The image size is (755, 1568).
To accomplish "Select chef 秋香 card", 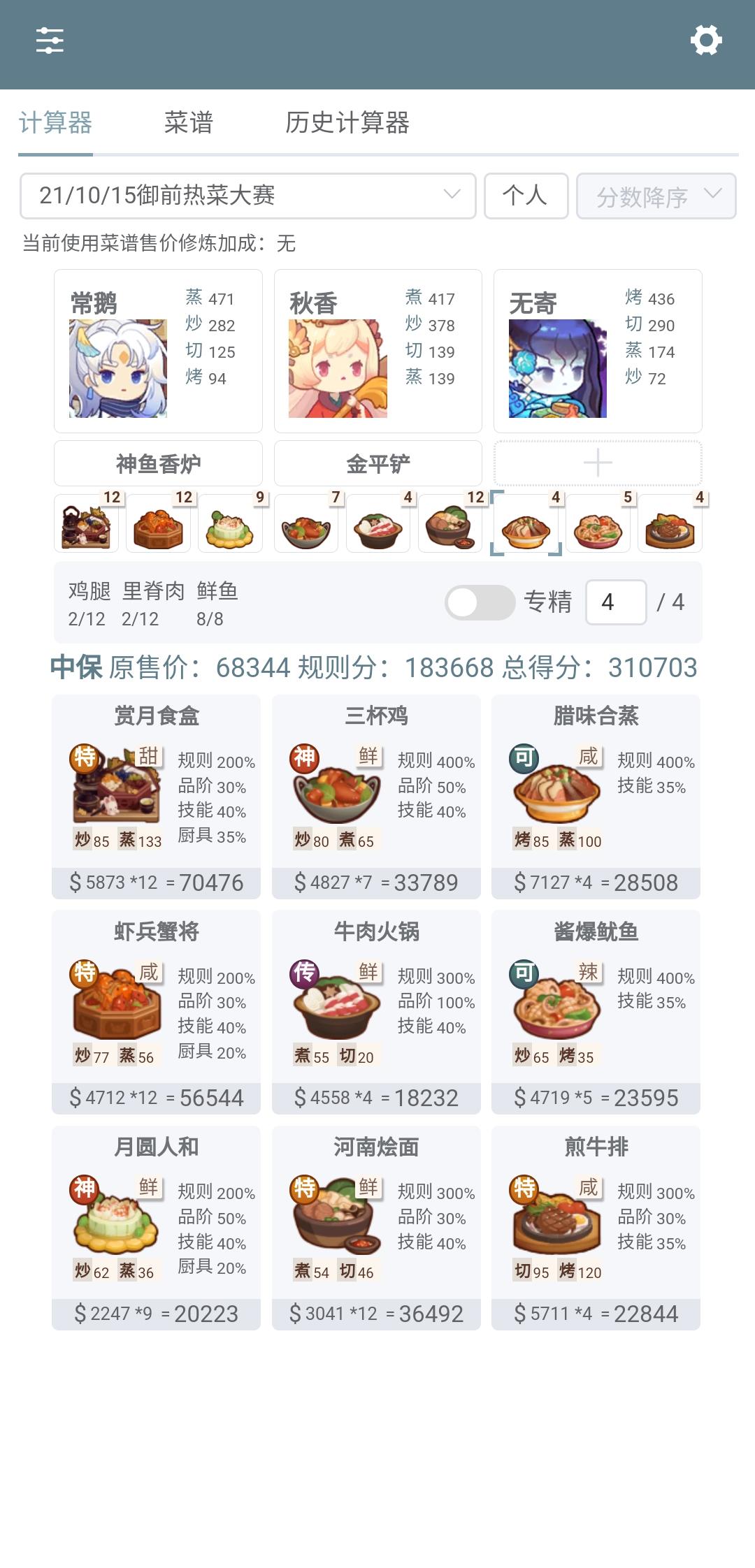I will (377, 351).
